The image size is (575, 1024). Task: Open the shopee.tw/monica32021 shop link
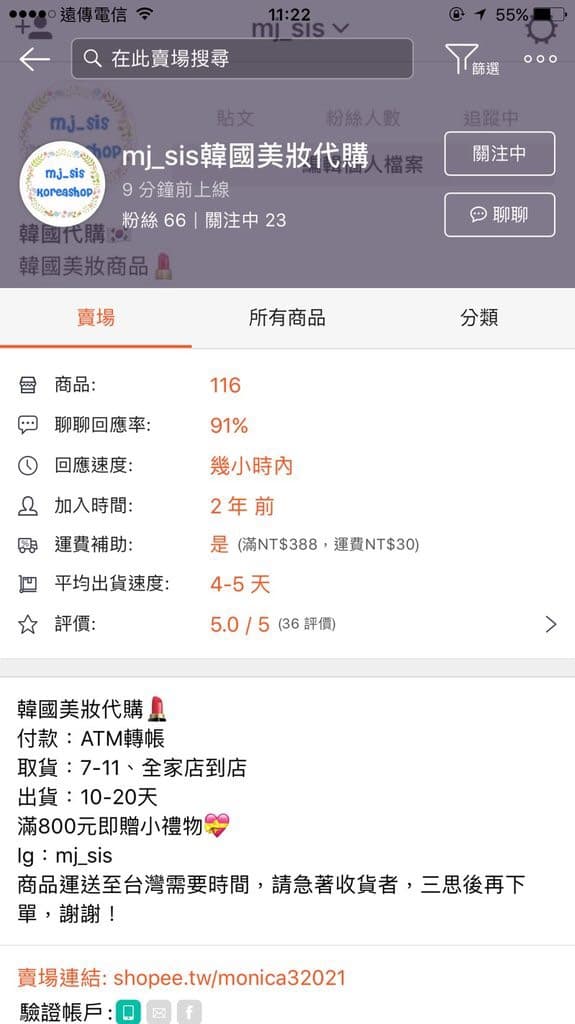coord(229,978)
